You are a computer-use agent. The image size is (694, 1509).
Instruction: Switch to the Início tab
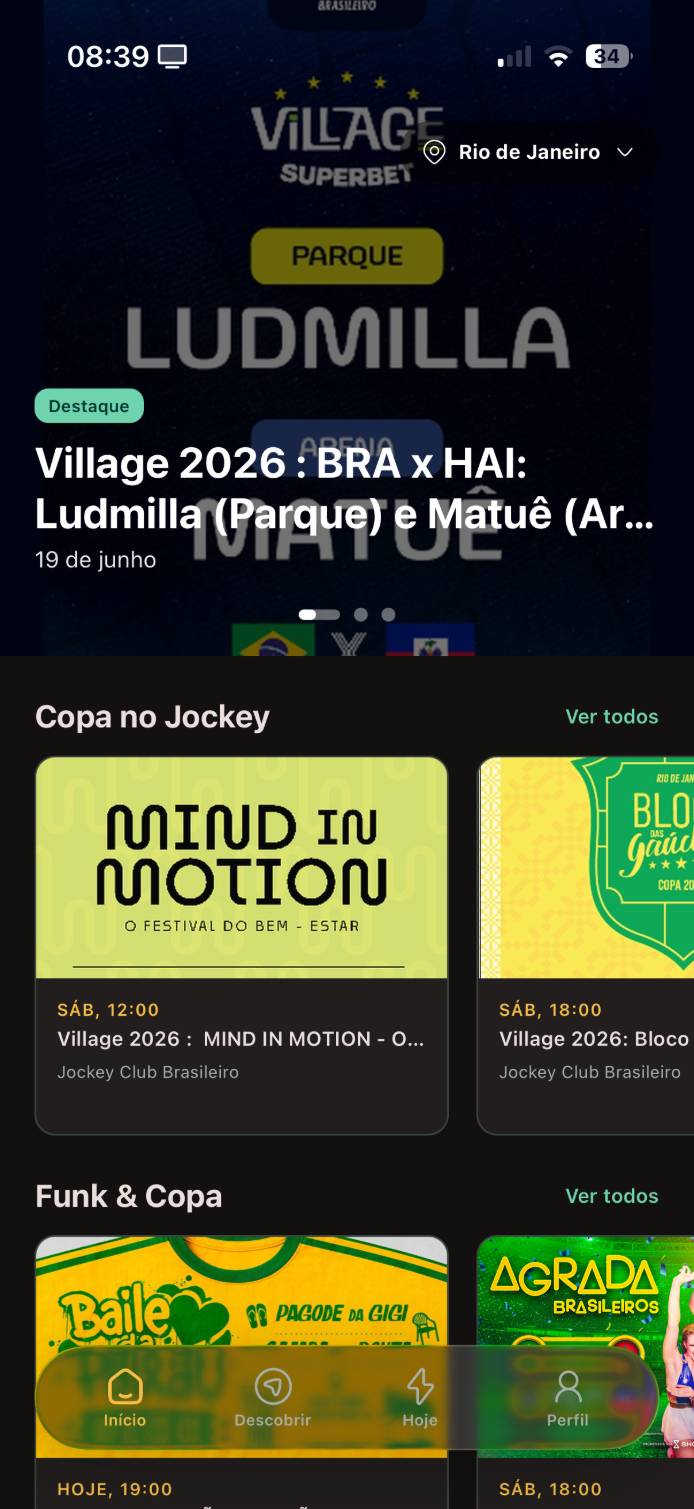pyautogui.click(x=125, y=1398)
